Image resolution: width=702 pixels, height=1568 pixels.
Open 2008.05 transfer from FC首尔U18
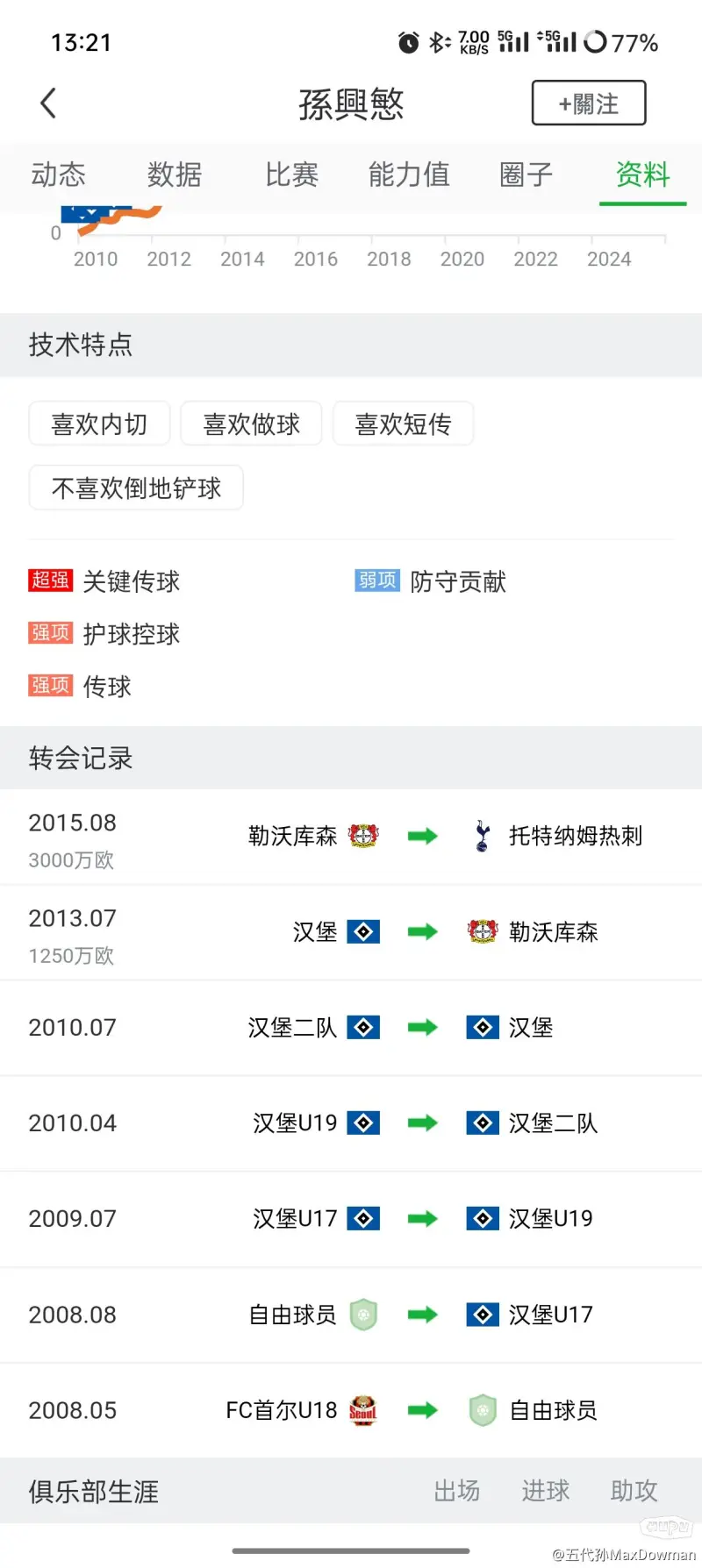[x=351, y=1411]
